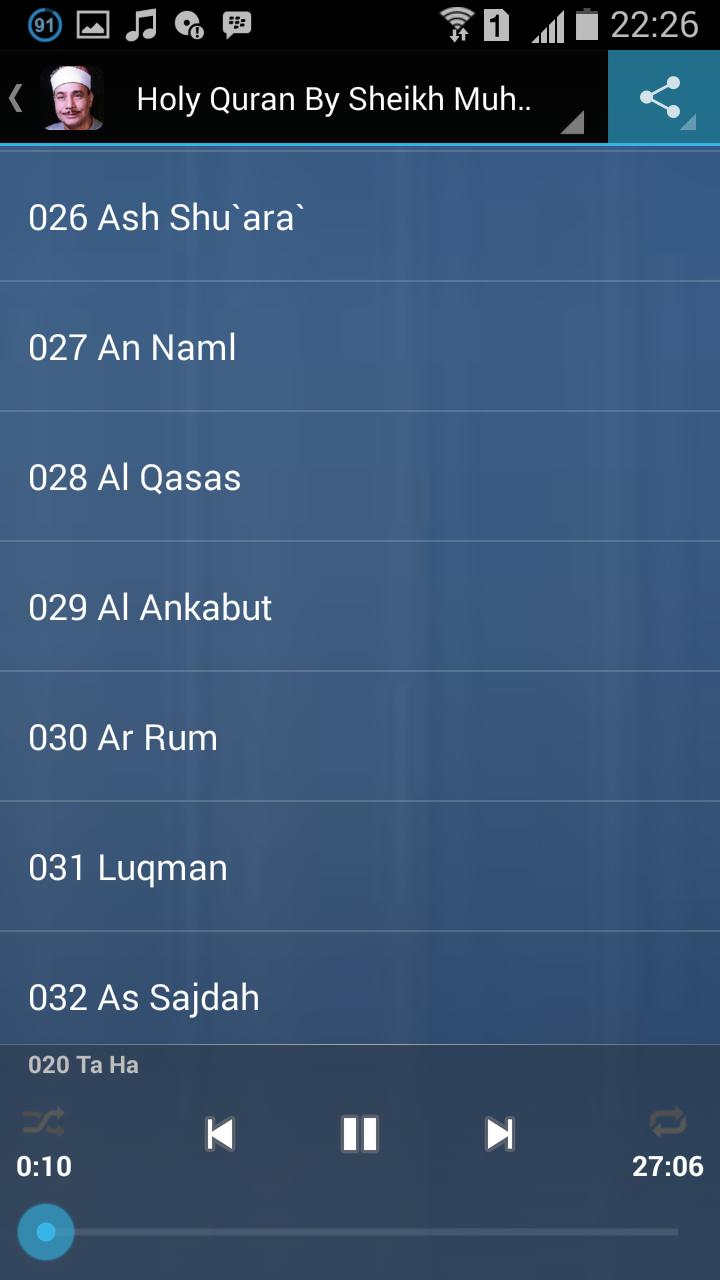Select surah 030 Ar Rum
This screenshot has width=720, height=1280.
click(x=360, y=737)
